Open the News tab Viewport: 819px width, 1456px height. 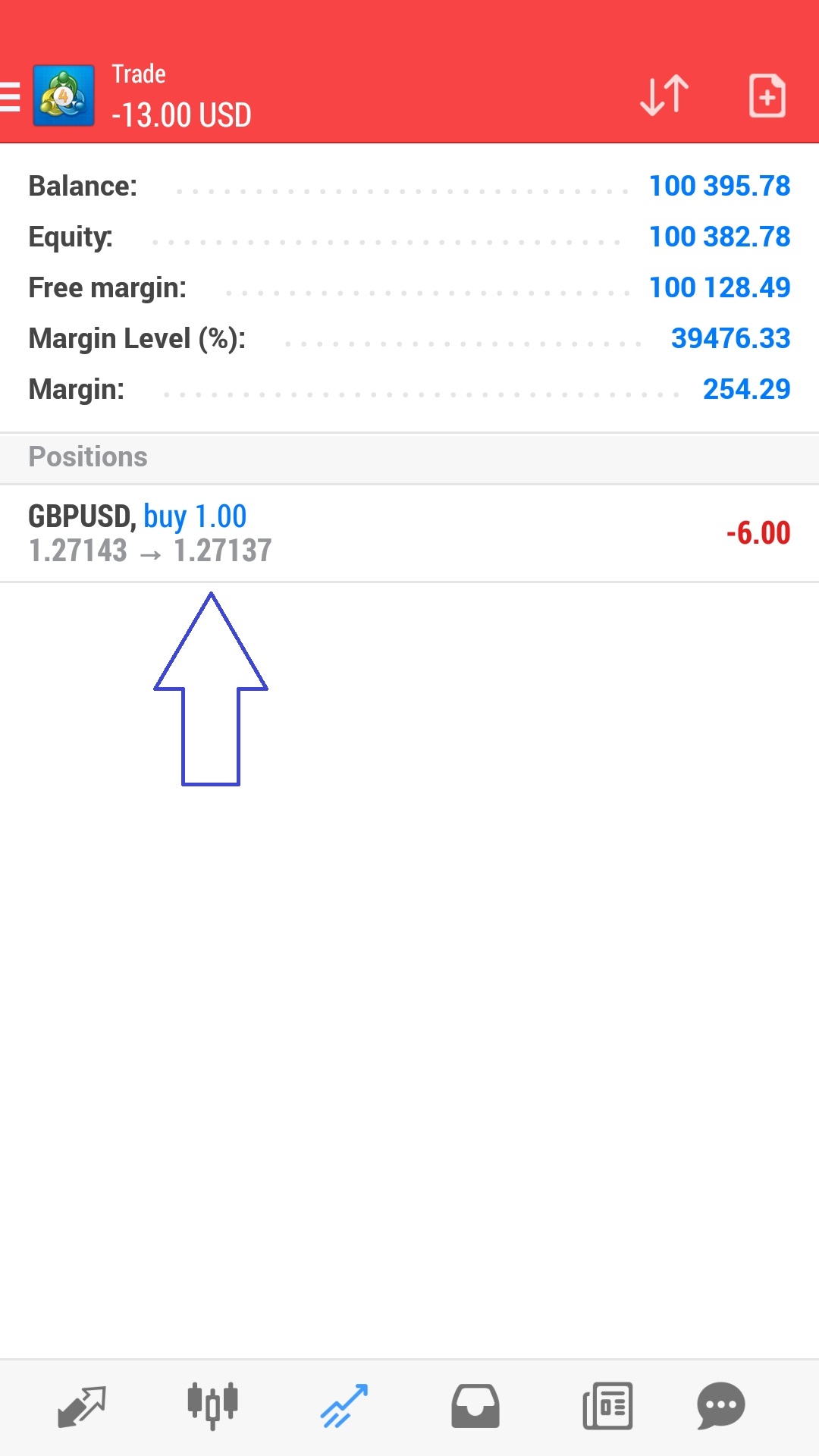[x=607, y=1407]
